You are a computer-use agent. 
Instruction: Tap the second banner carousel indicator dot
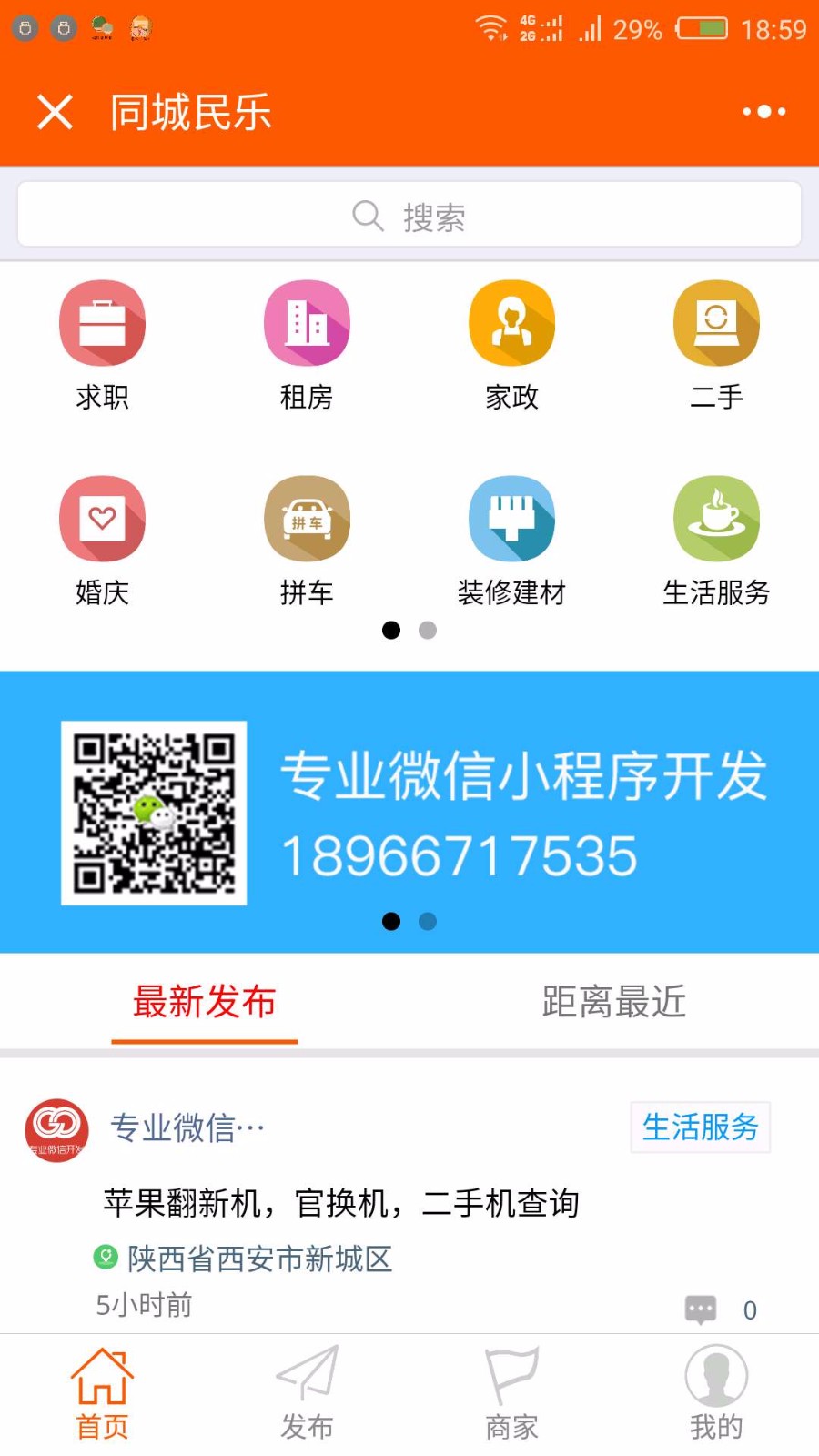click(x=427, y=921)
